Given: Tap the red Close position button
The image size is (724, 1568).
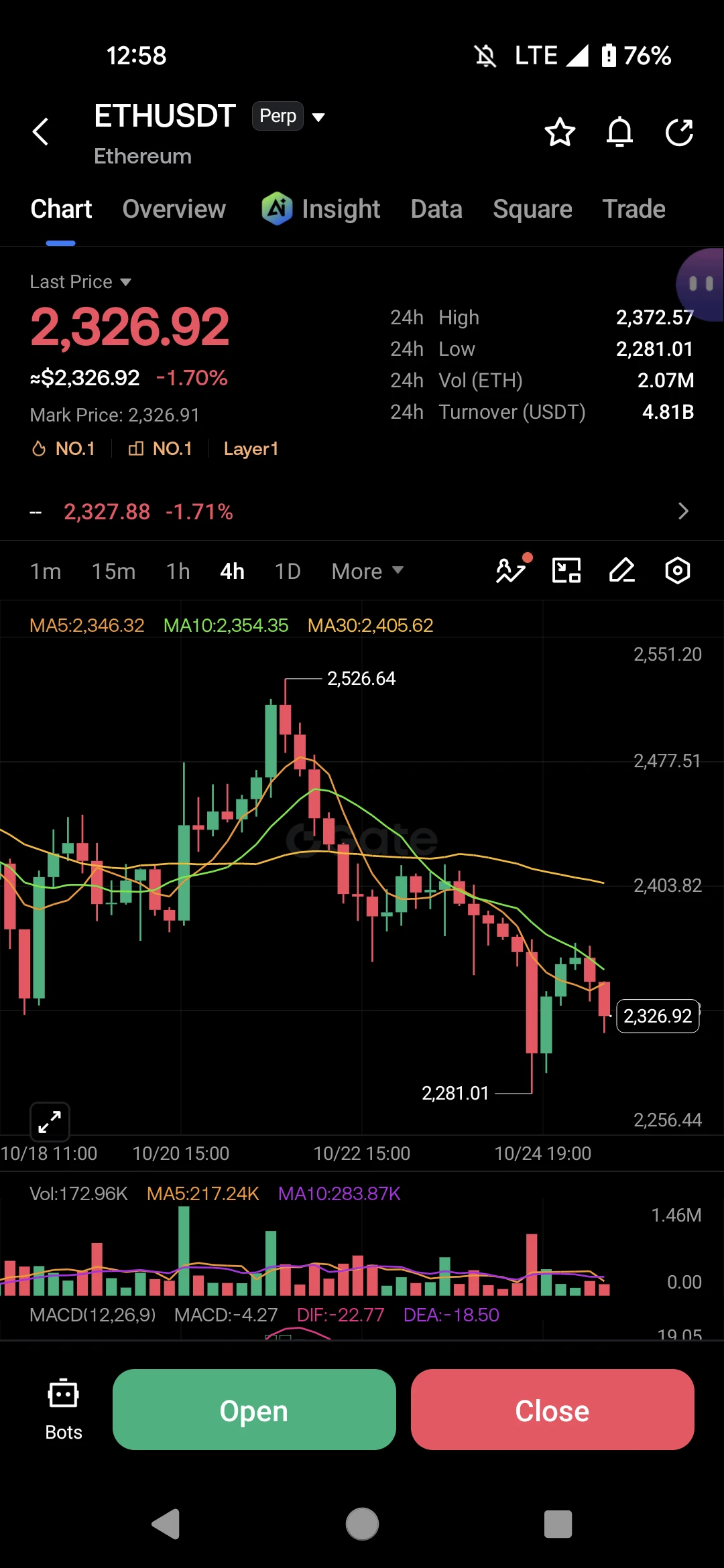Looking at the screenshot, I should (552, 1410).
